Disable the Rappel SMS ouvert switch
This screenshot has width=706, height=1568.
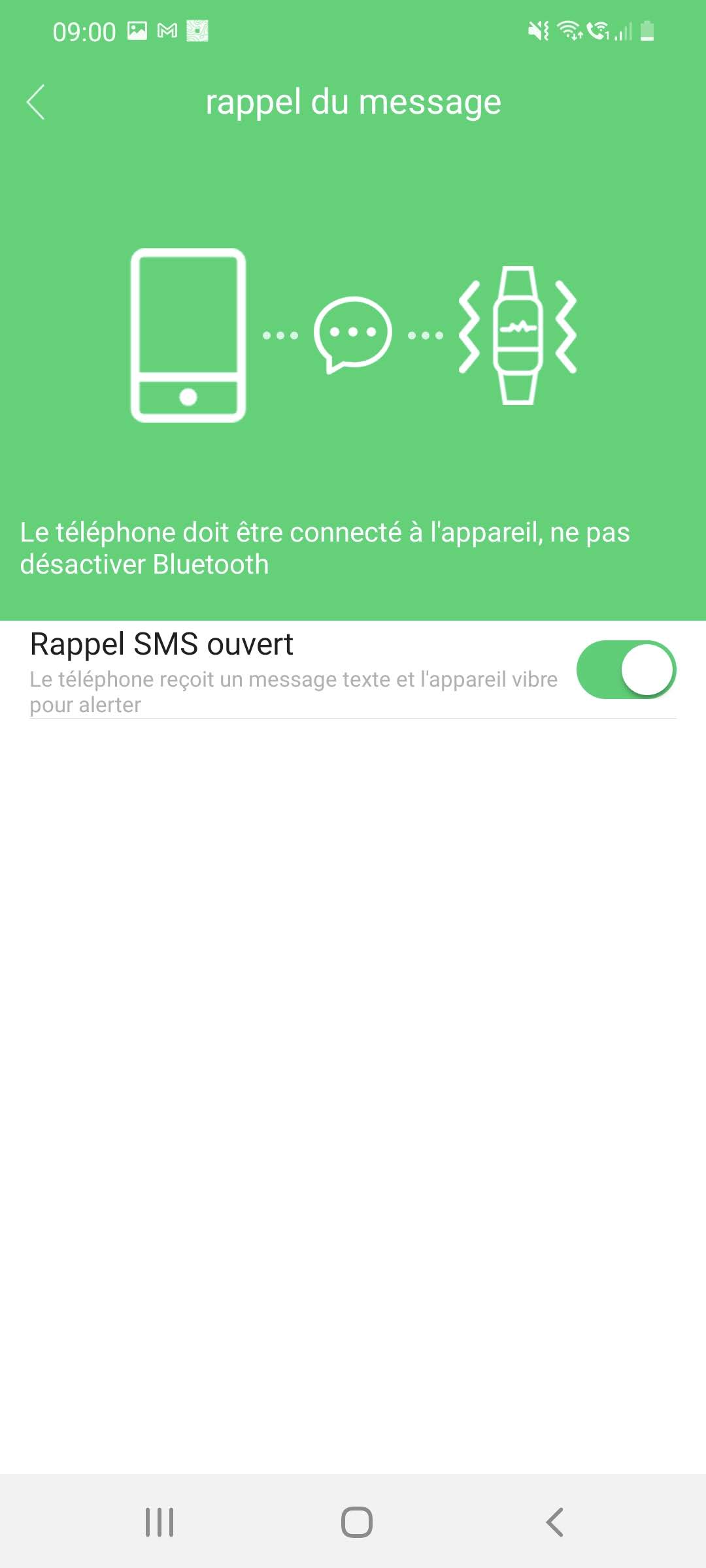(626, 670)
